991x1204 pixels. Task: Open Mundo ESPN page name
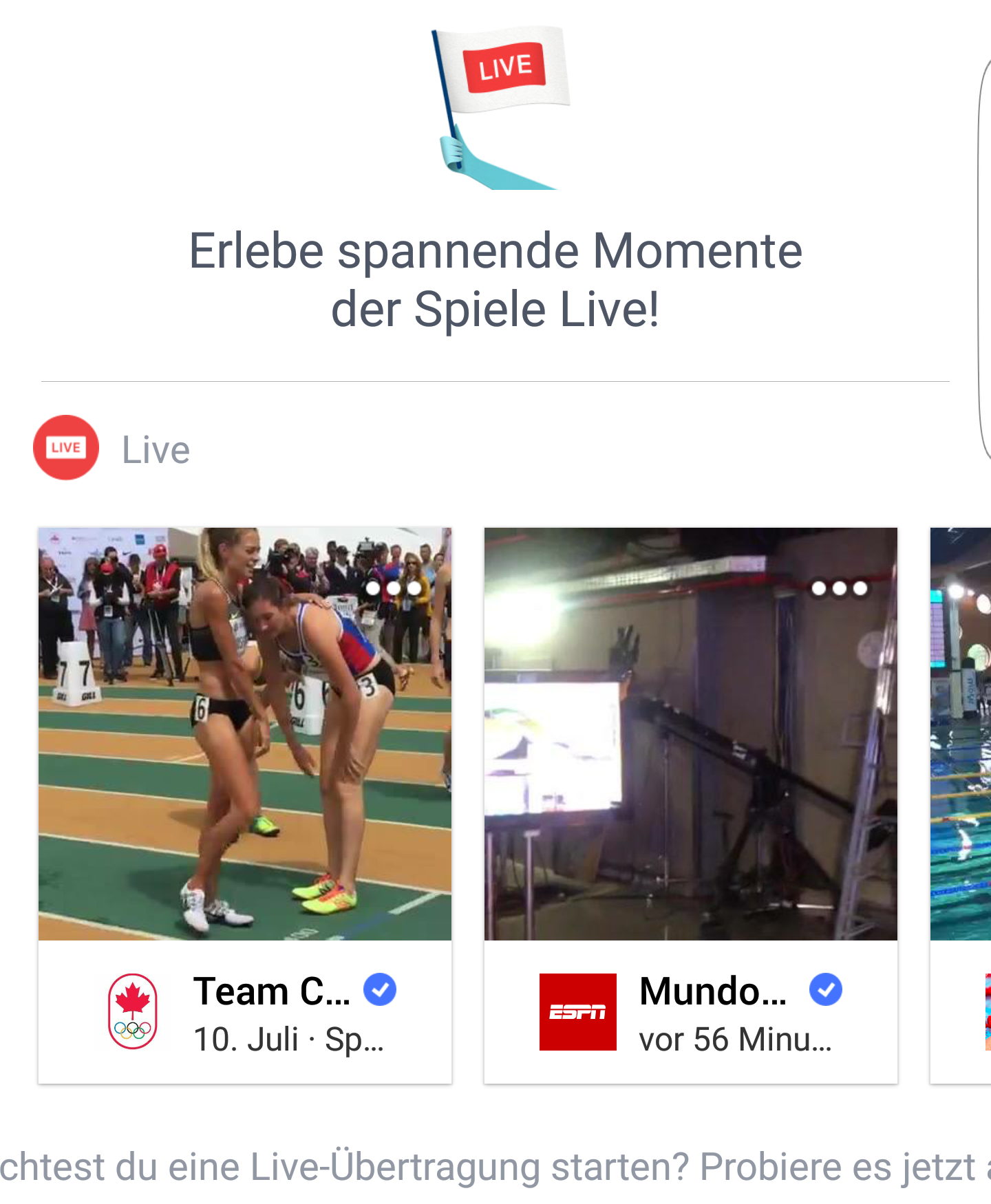(x=713, y=991)
